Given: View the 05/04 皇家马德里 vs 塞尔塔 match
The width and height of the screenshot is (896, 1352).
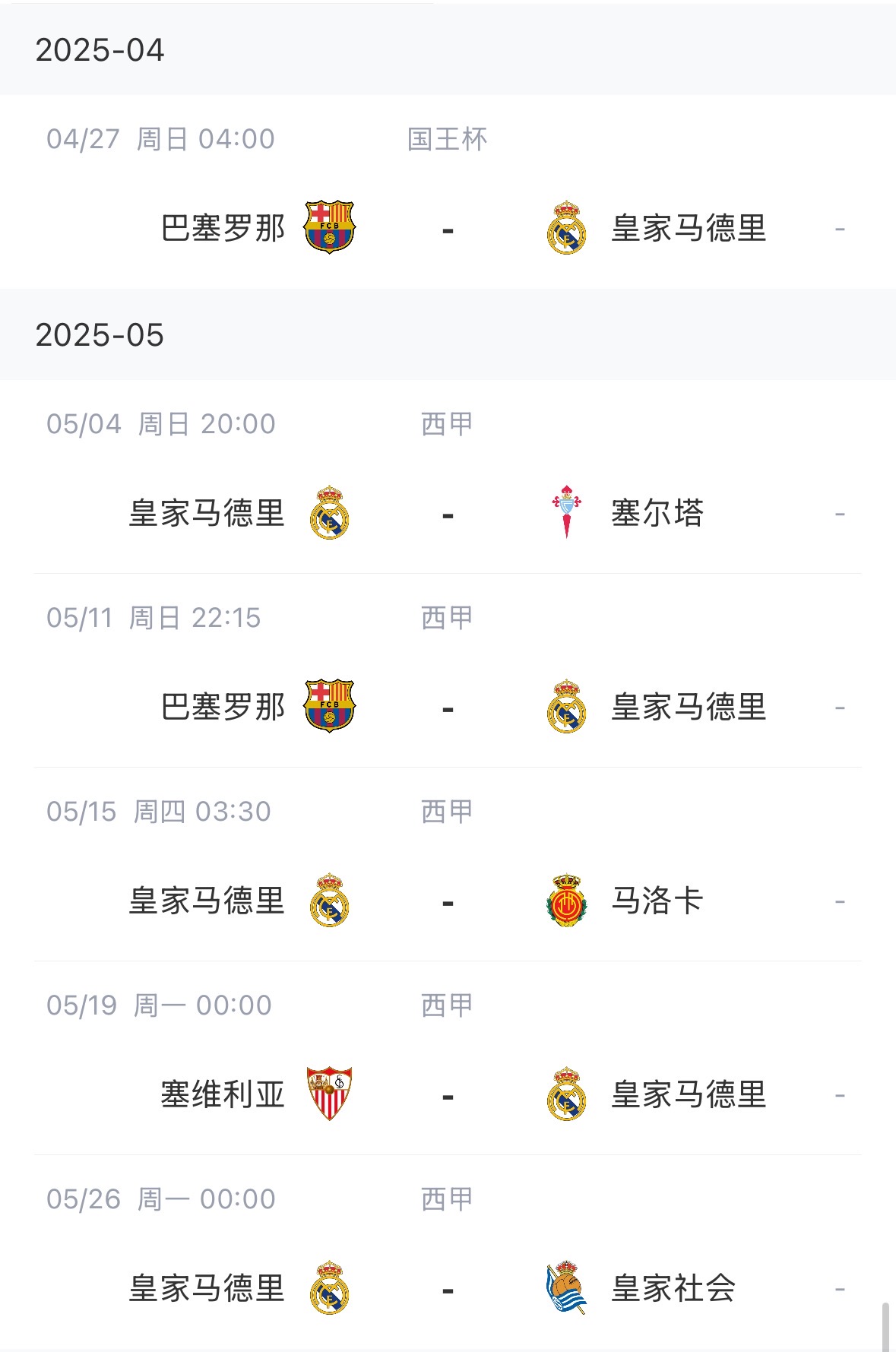Looking at the screenshot, I should (x=448, y=513).
